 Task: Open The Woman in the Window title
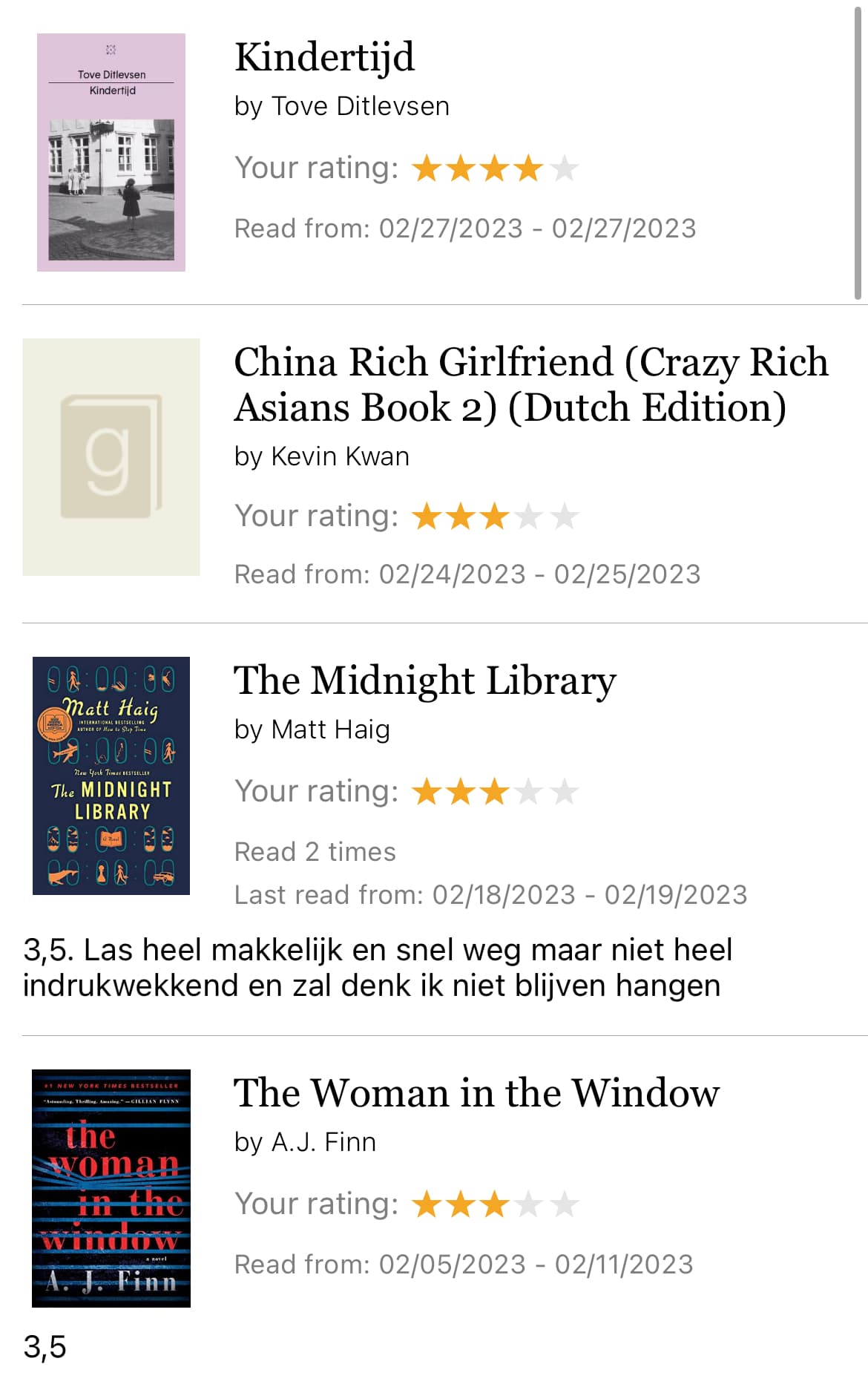click(477, 1093)
